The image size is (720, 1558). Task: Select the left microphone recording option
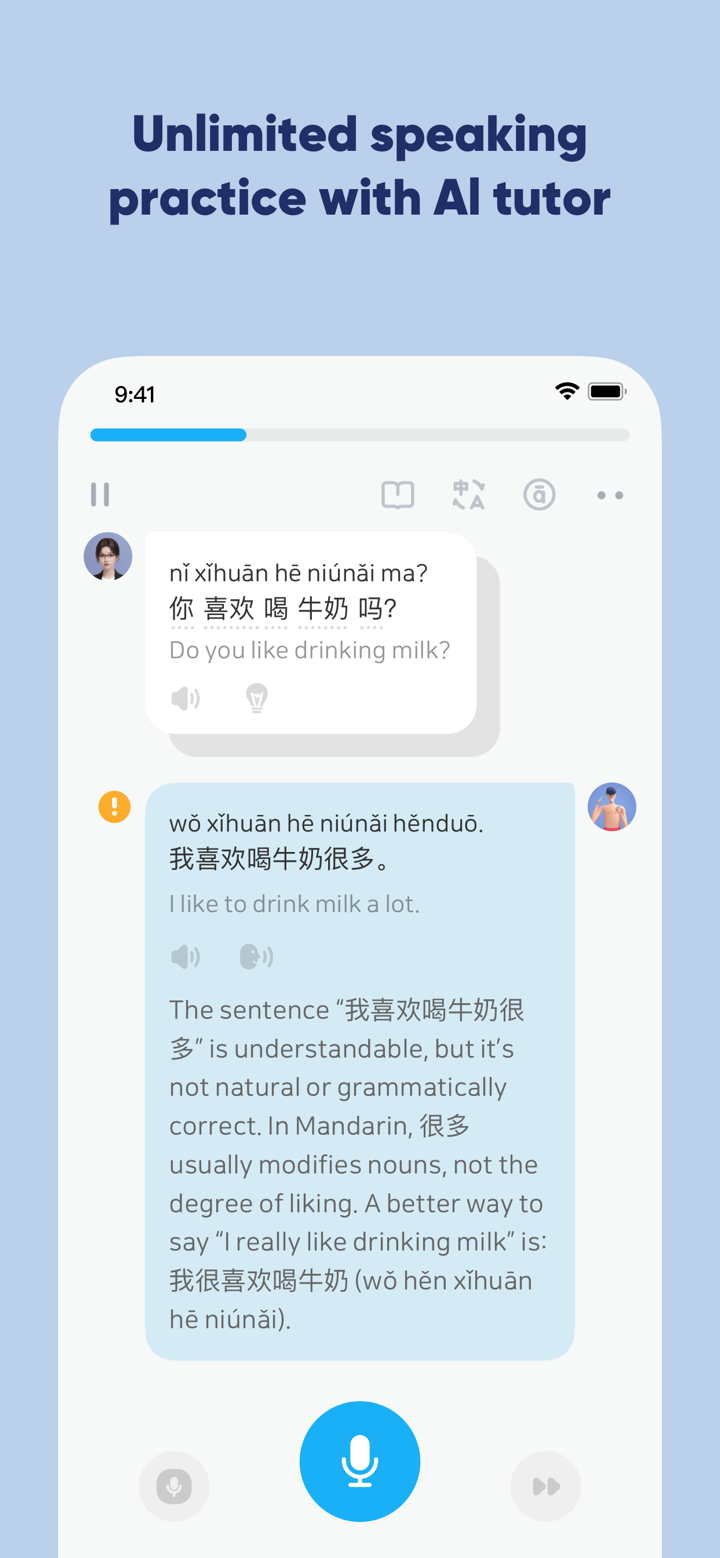[174, 1486]
